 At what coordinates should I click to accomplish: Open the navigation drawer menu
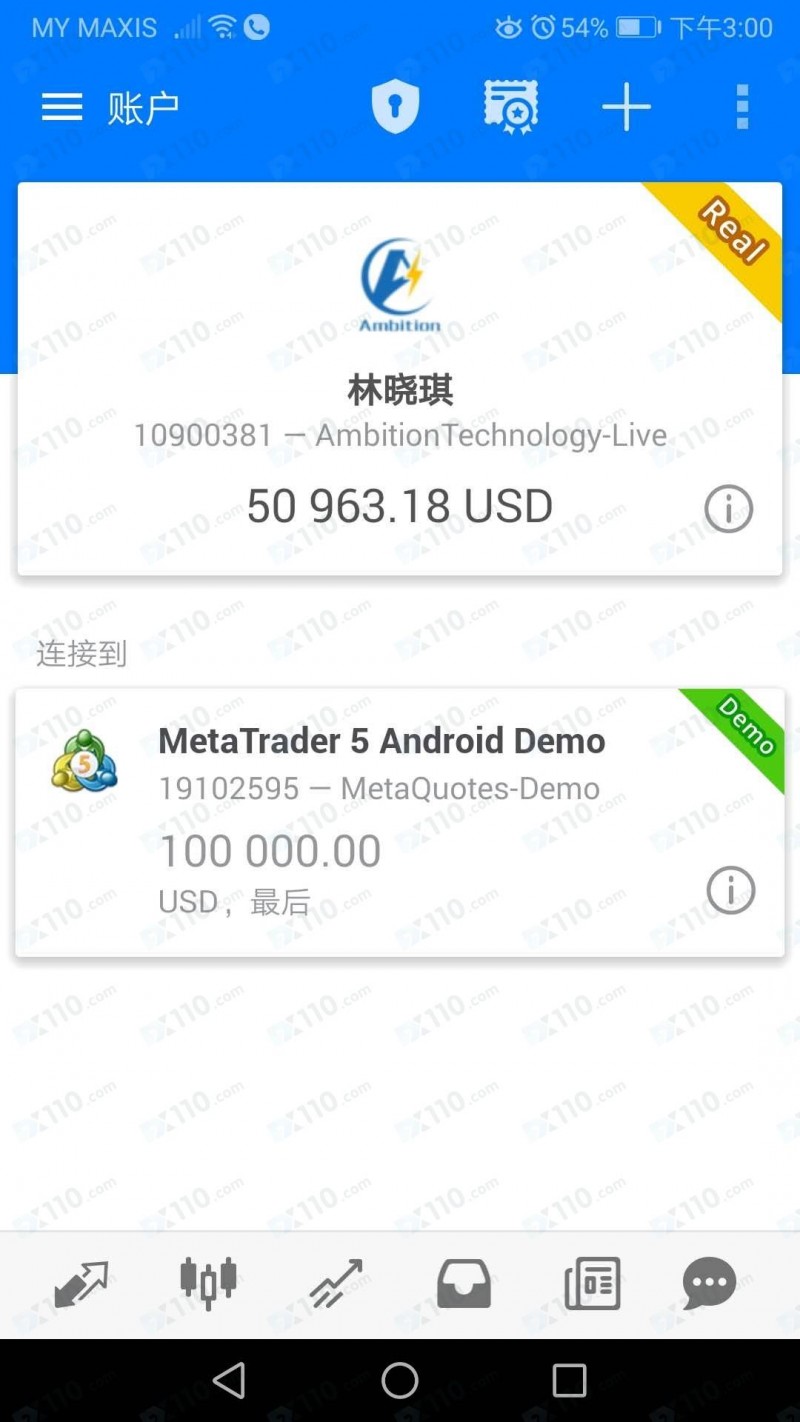click(x=62, y=107)
